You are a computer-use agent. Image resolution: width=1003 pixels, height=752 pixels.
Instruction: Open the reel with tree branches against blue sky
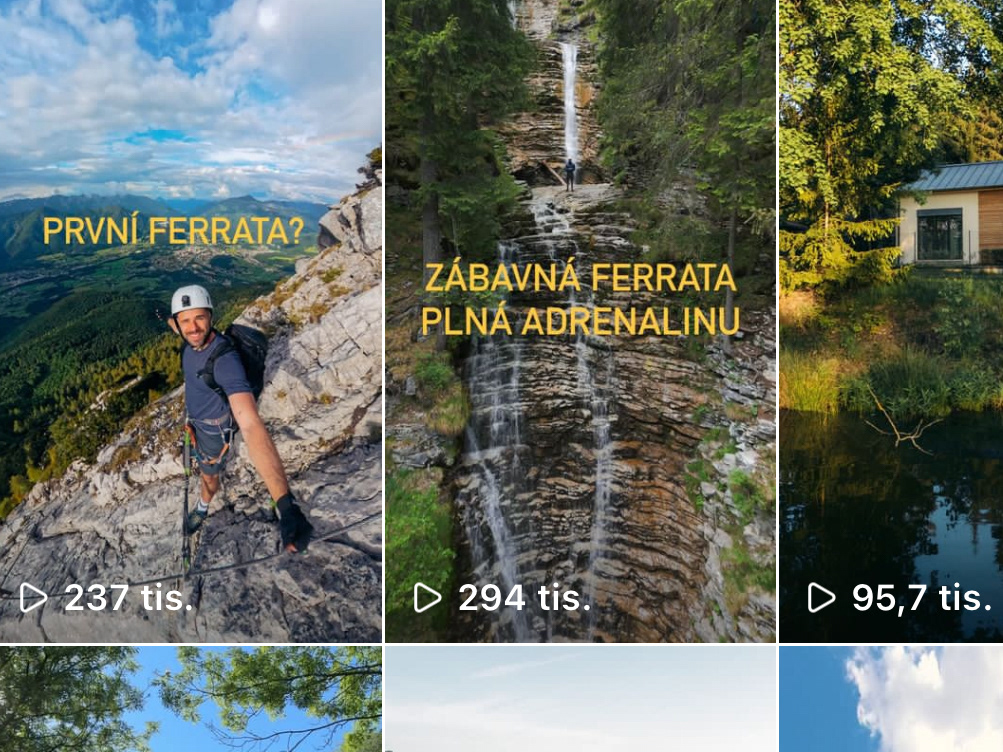[190, 700]
